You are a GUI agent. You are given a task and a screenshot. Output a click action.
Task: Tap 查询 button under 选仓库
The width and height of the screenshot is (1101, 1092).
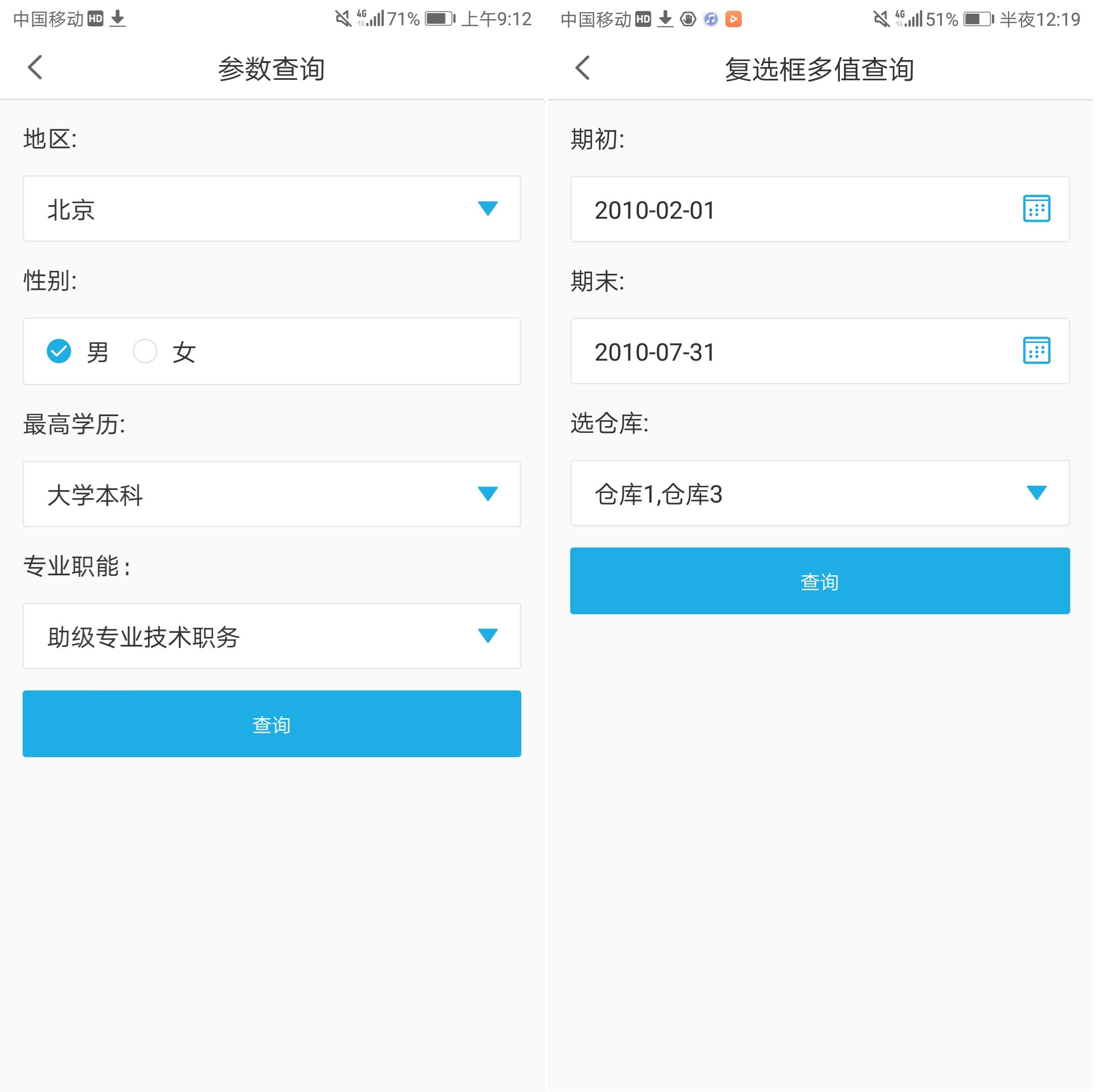click(x=820, y=581)
